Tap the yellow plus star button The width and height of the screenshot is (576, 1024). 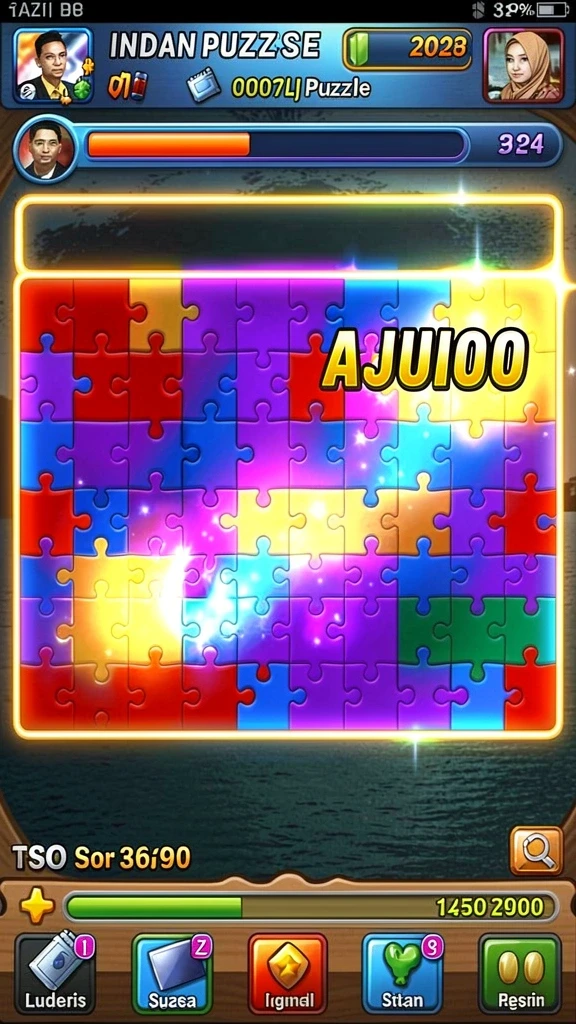pos(37,906)
